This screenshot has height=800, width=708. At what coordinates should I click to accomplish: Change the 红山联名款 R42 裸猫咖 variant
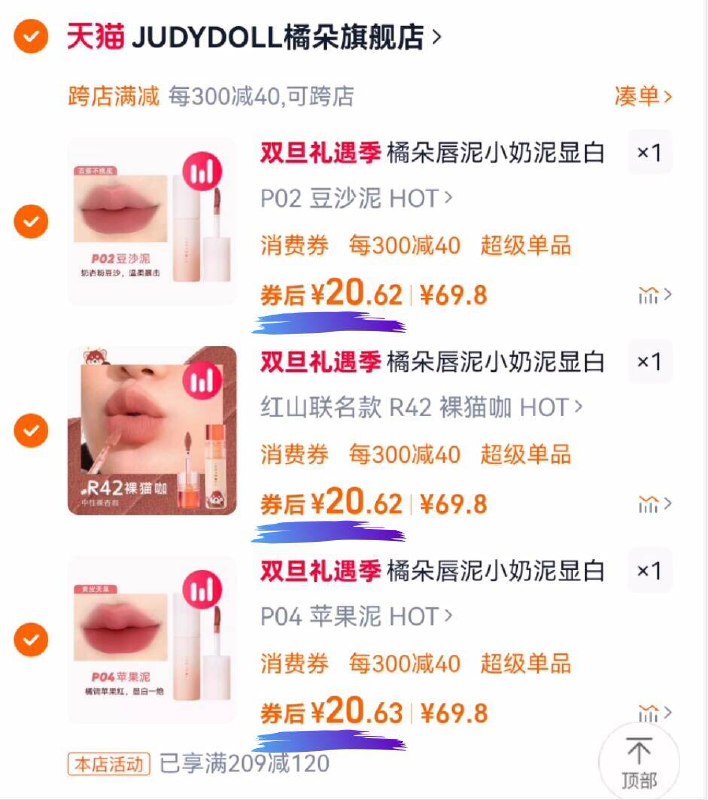421,408
